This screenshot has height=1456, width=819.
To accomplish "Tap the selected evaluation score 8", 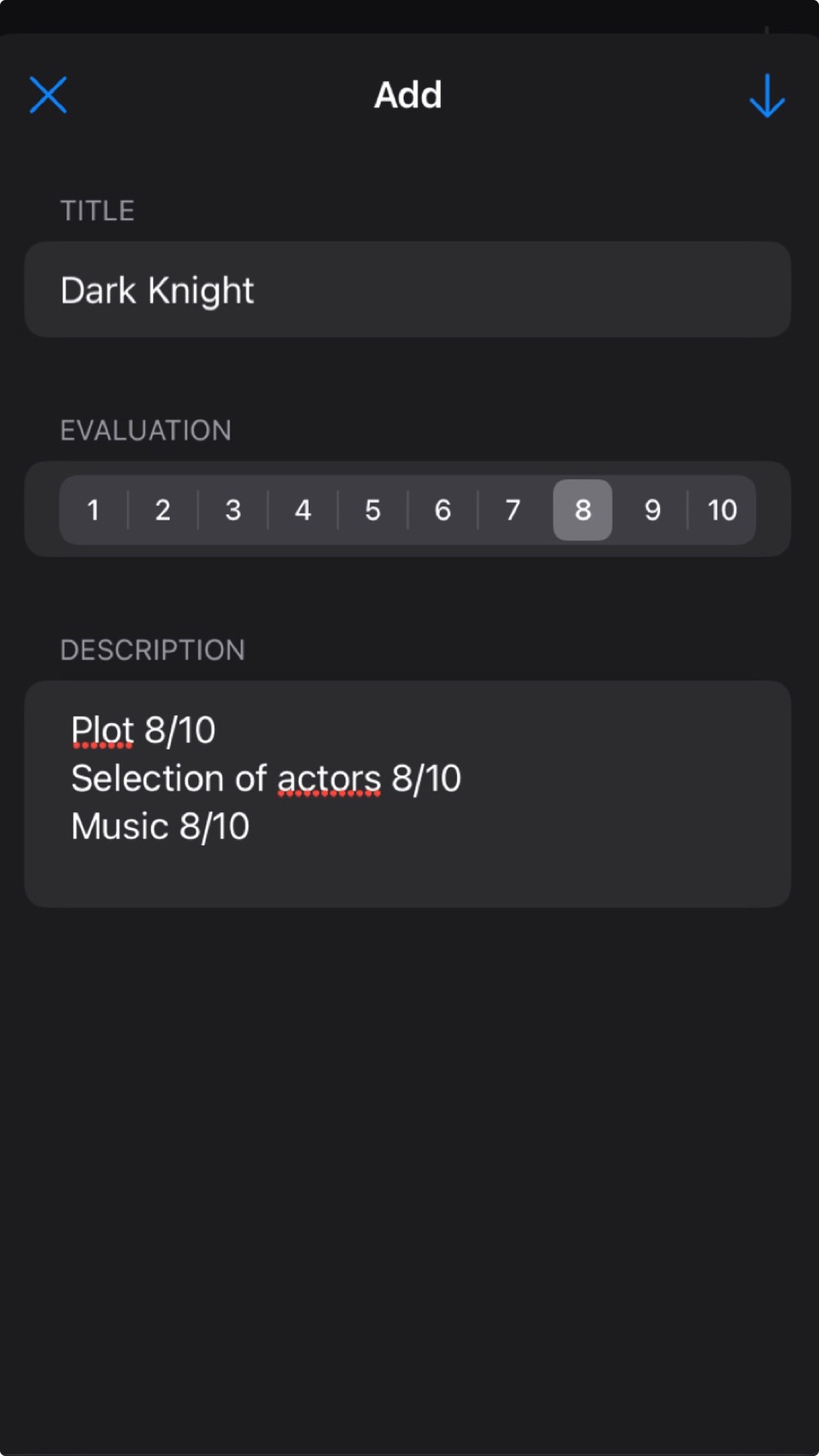I will click(582, 510).
